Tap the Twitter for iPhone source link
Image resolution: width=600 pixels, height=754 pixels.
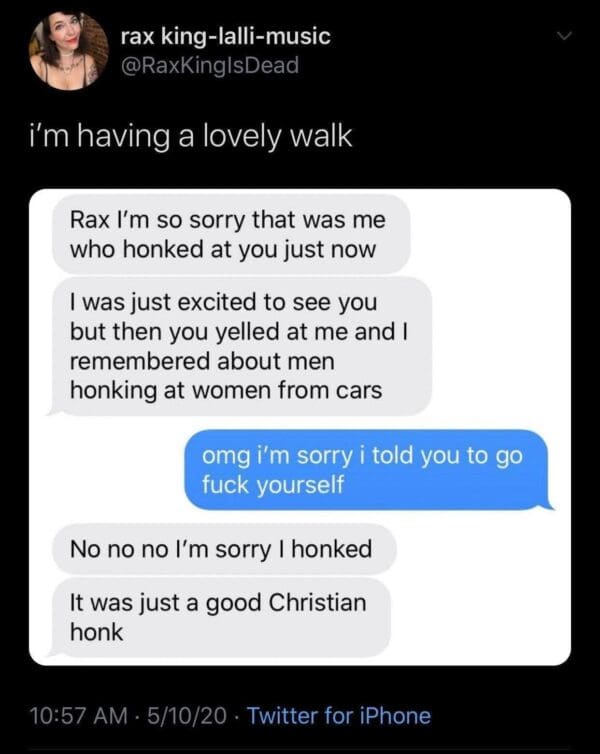[x=338, y=716]
